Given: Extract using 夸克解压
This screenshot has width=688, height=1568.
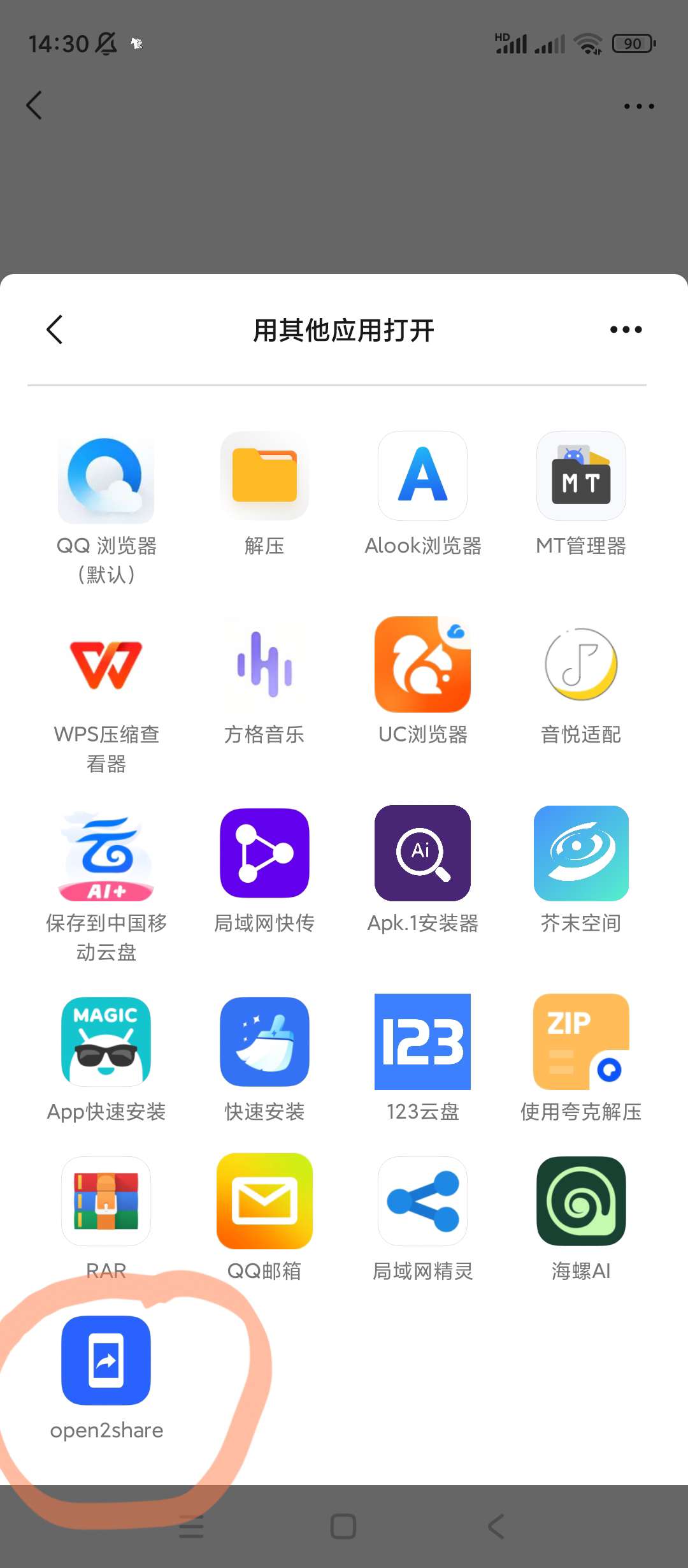Looking at the screenshot, I should 580,1042.
